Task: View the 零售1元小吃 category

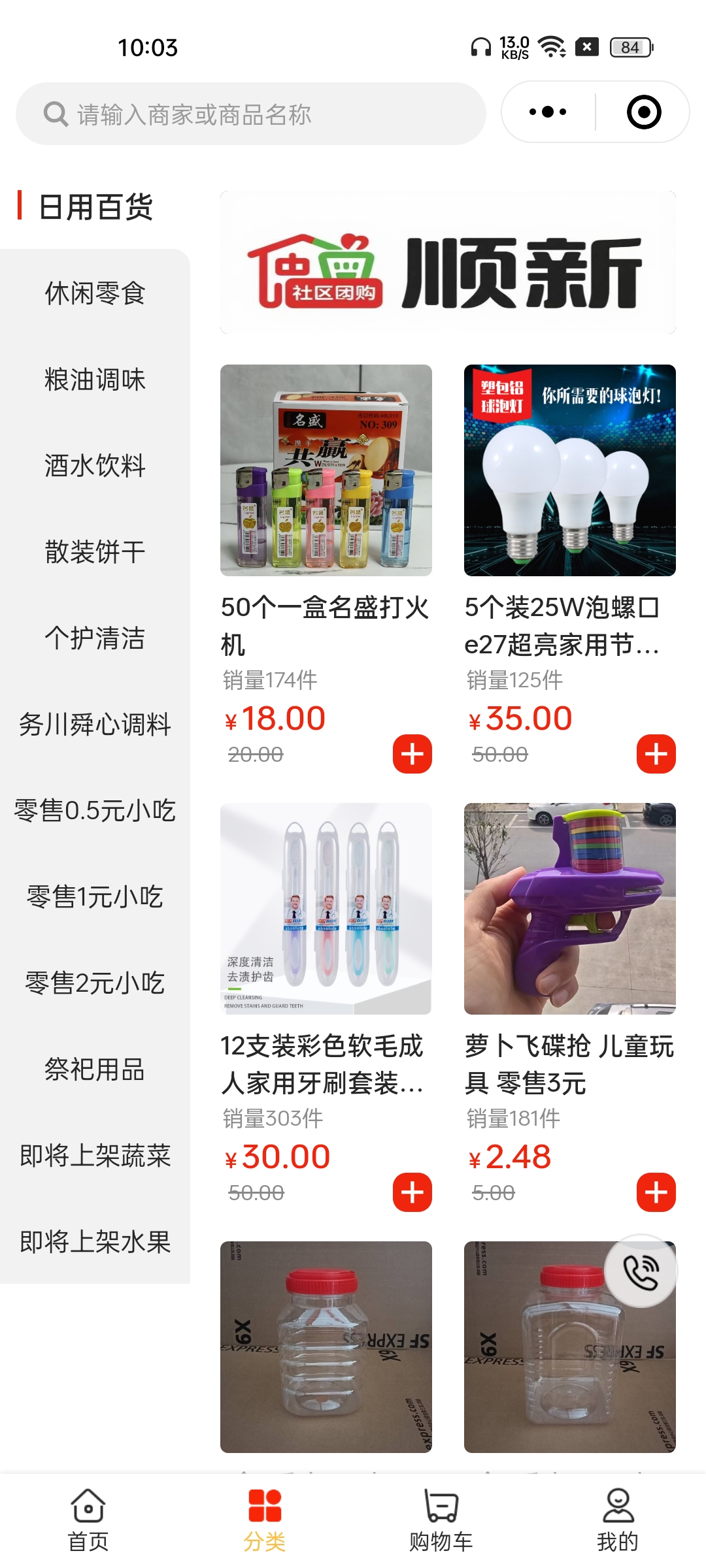Action: point(95,896)
